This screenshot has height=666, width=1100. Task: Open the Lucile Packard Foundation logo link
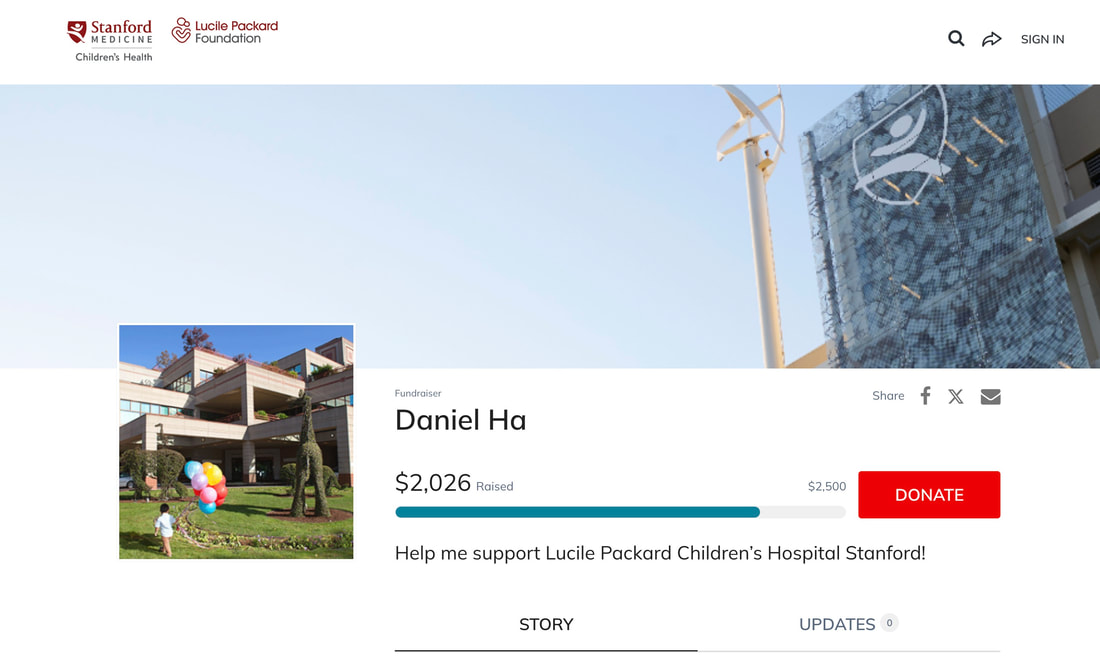225,31
